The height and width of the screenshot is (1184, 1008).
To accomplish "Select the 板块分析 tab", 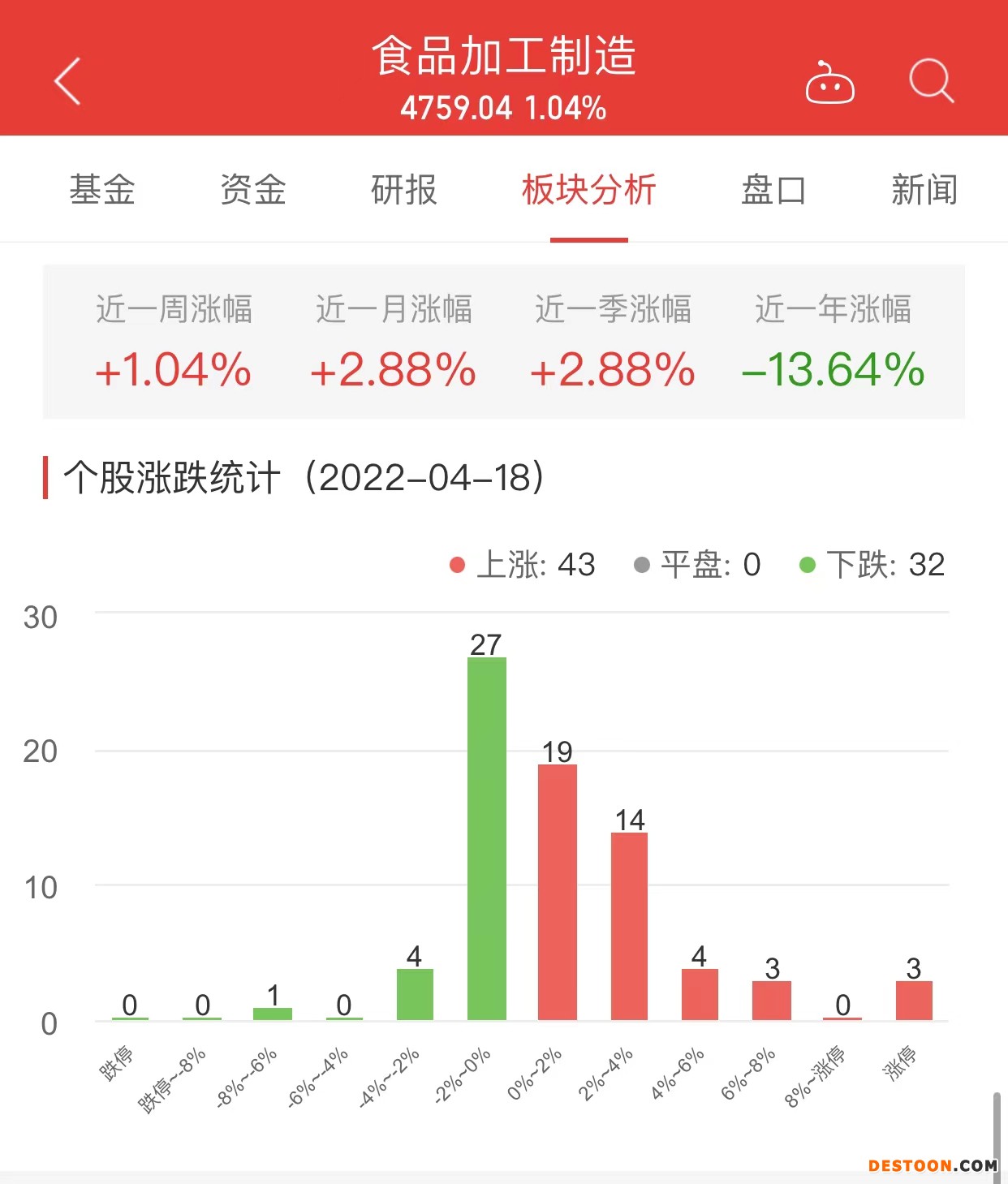I will pos(588,191).
